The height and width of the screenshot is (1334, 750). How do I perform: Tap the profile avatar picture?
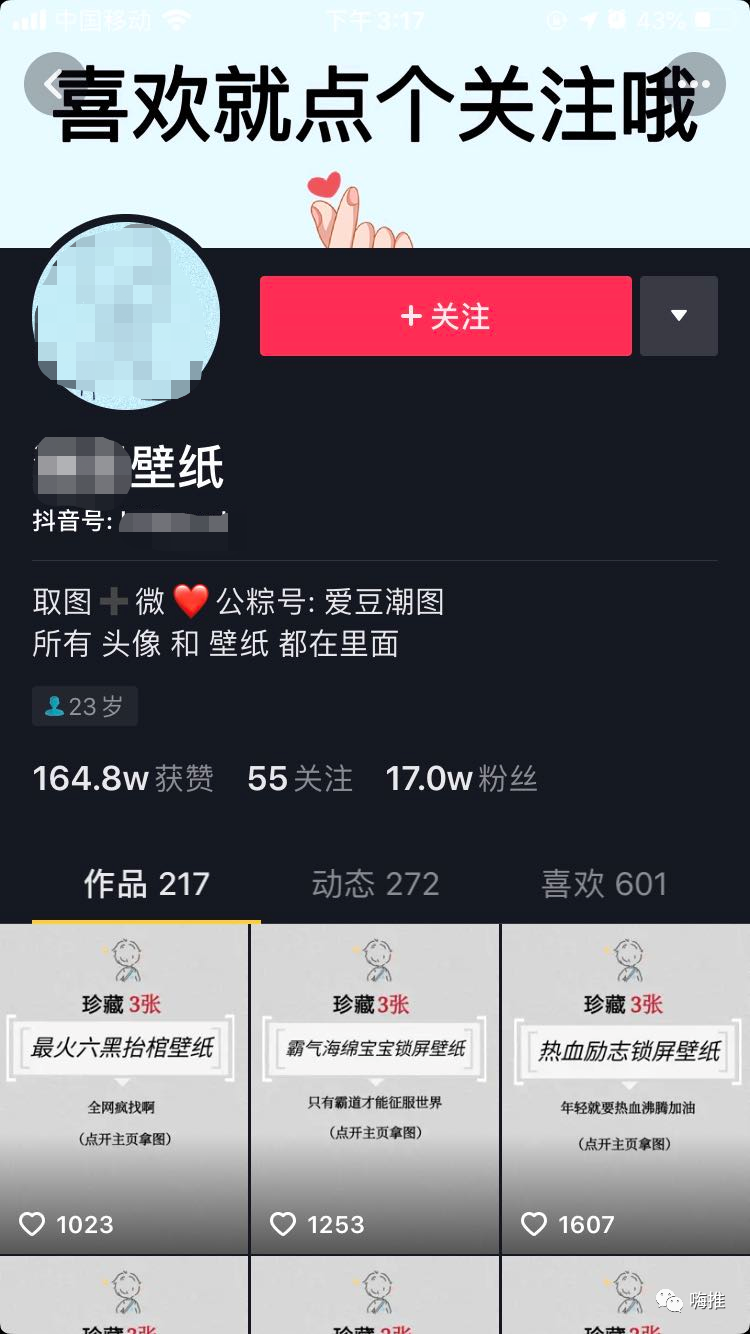(x=125, y=315)
